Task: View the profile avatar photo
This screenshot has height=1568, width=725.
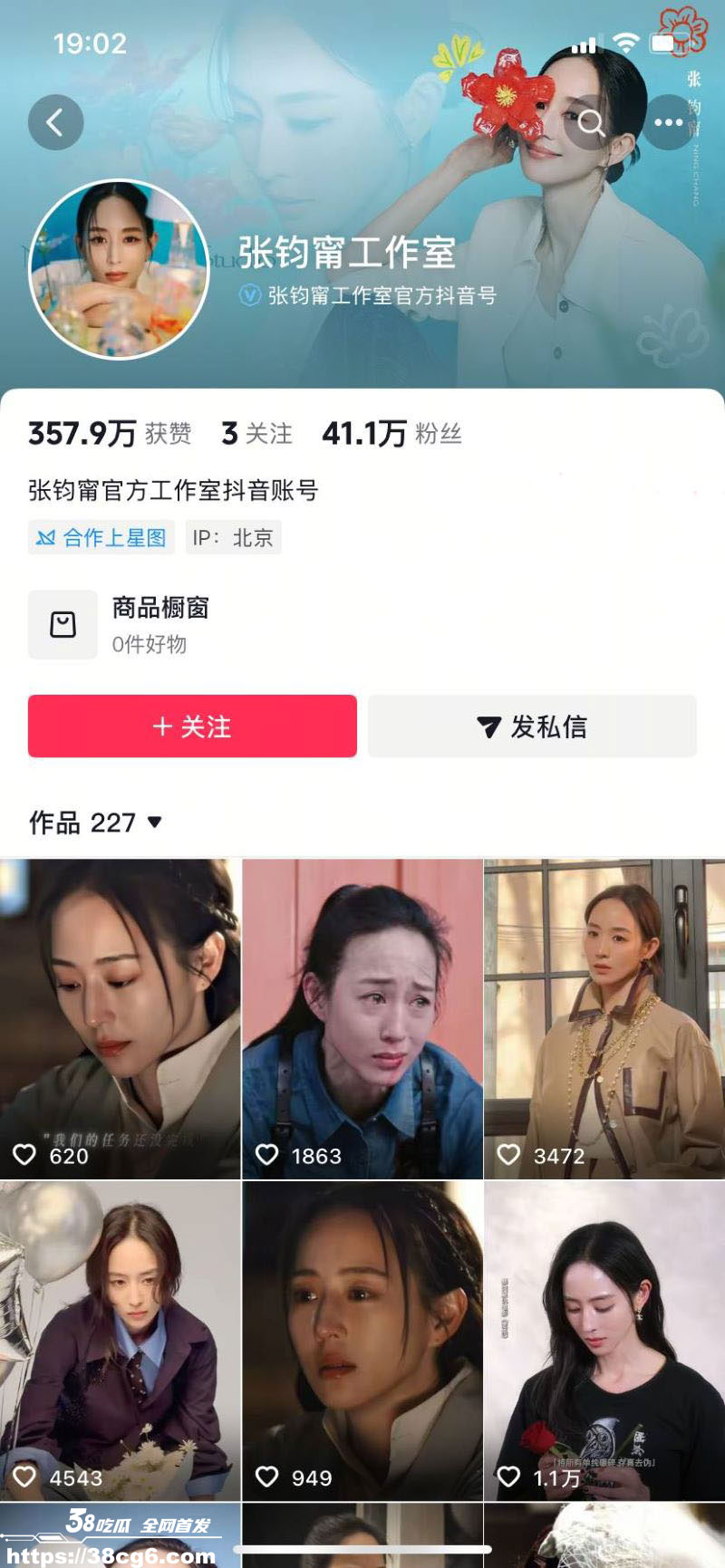Action: click(120, 269)
